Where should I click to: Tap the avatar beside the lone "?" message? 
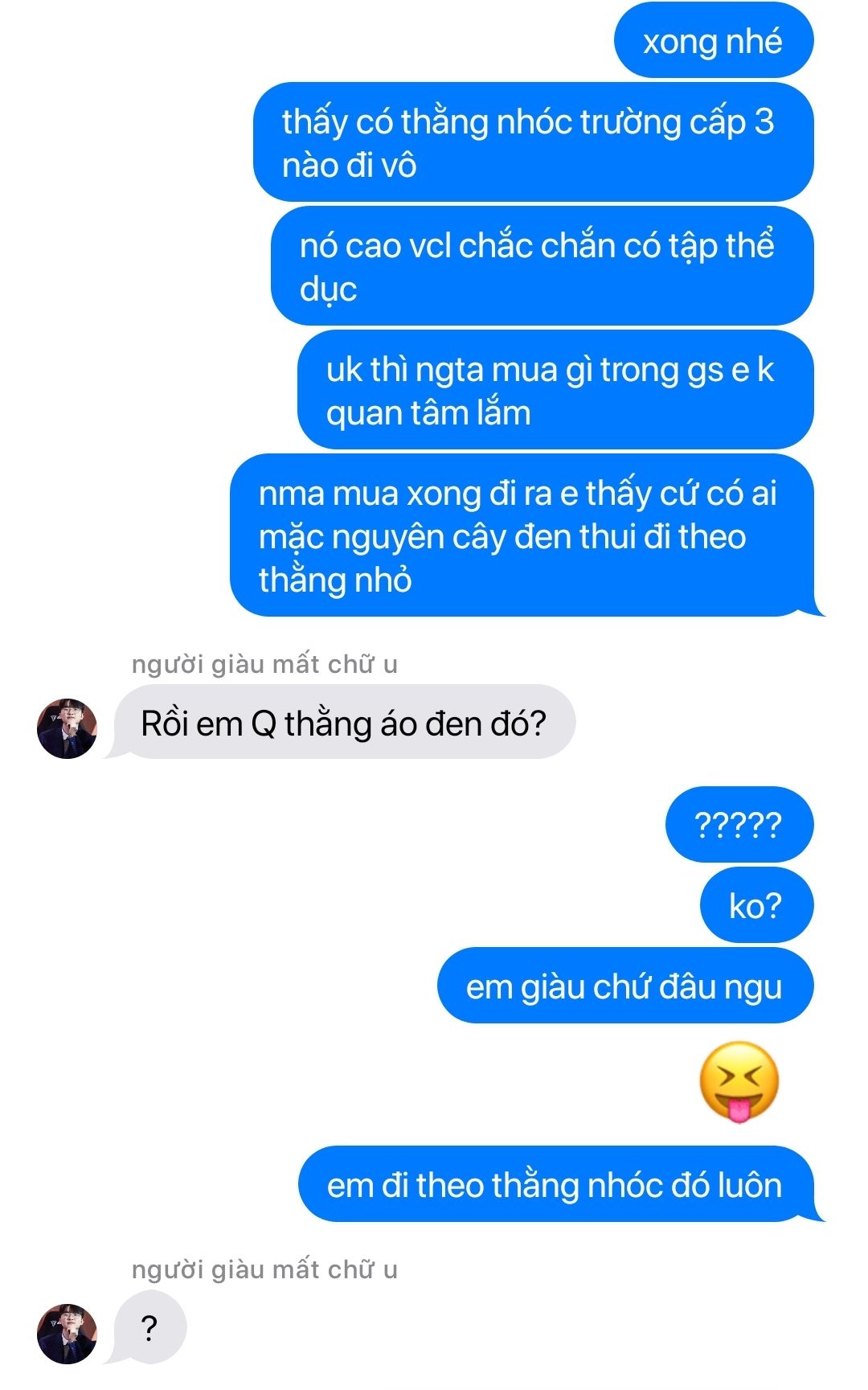point(67,1334)
